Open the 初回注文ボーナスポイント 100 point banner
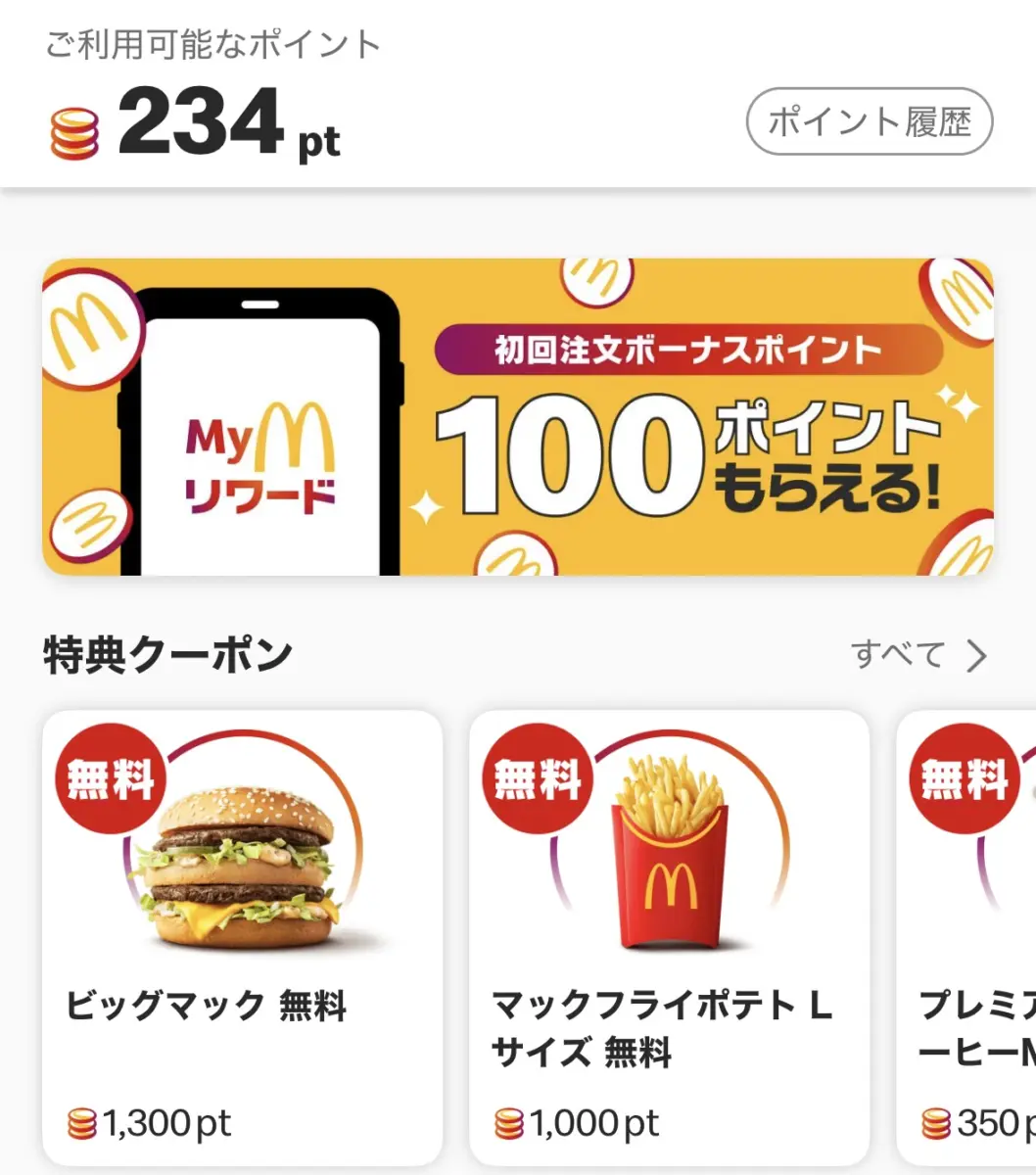The height and width of the screenshot is (1175, 1036). 518,416
